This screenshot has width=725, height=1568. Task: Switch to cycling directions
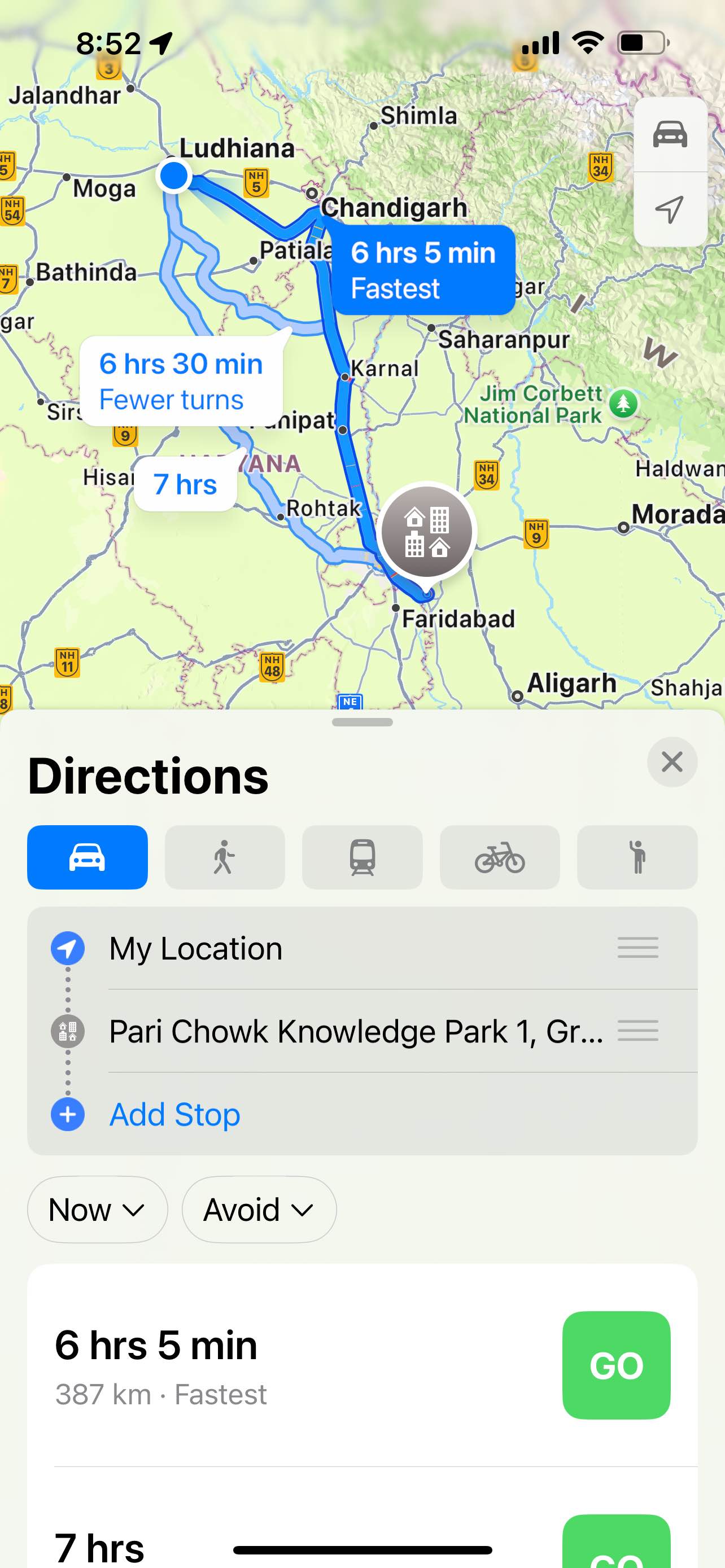499,857
